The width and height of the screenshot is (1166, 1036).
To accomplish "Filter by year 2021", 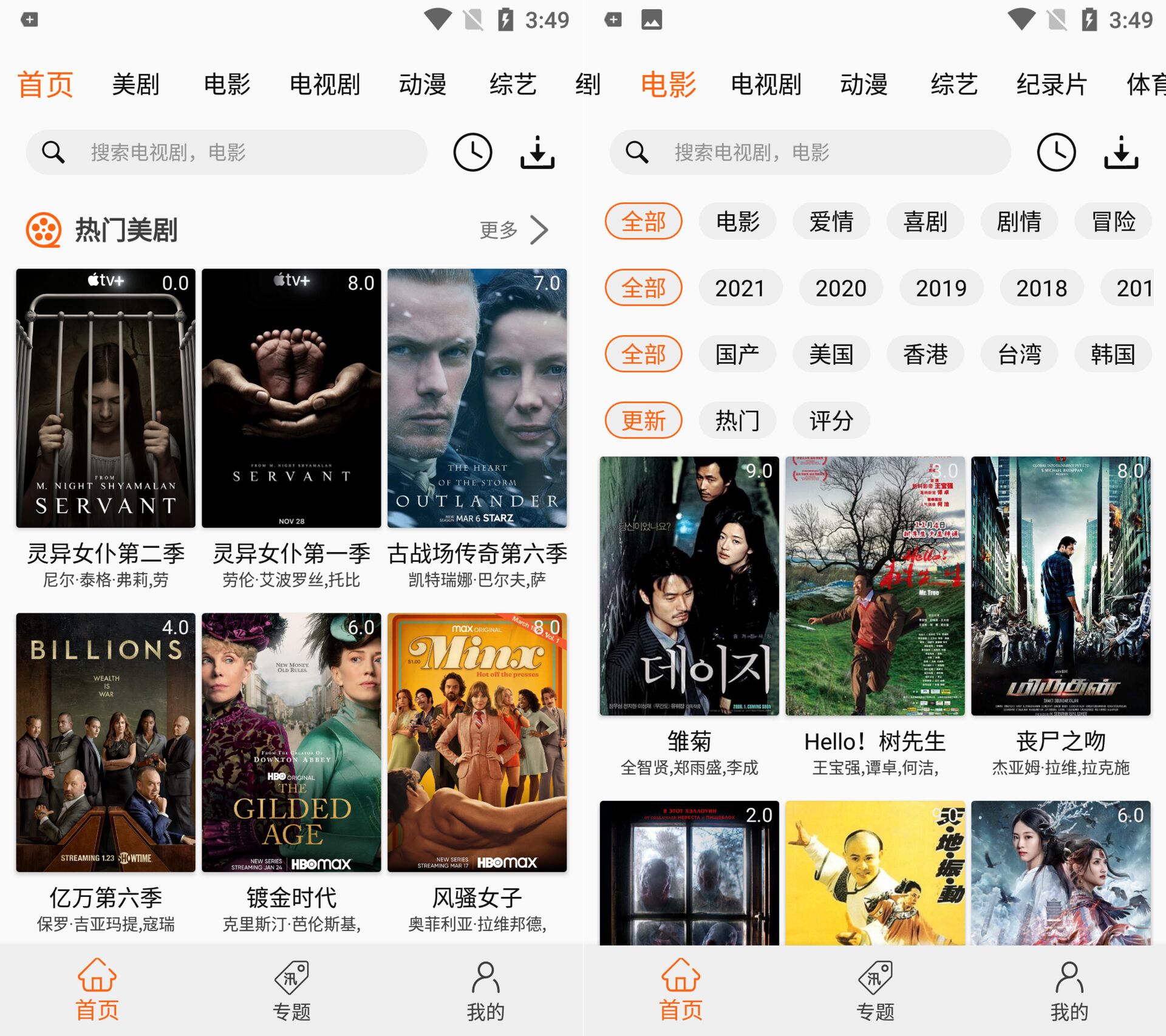I will click(x=740, y=288).
